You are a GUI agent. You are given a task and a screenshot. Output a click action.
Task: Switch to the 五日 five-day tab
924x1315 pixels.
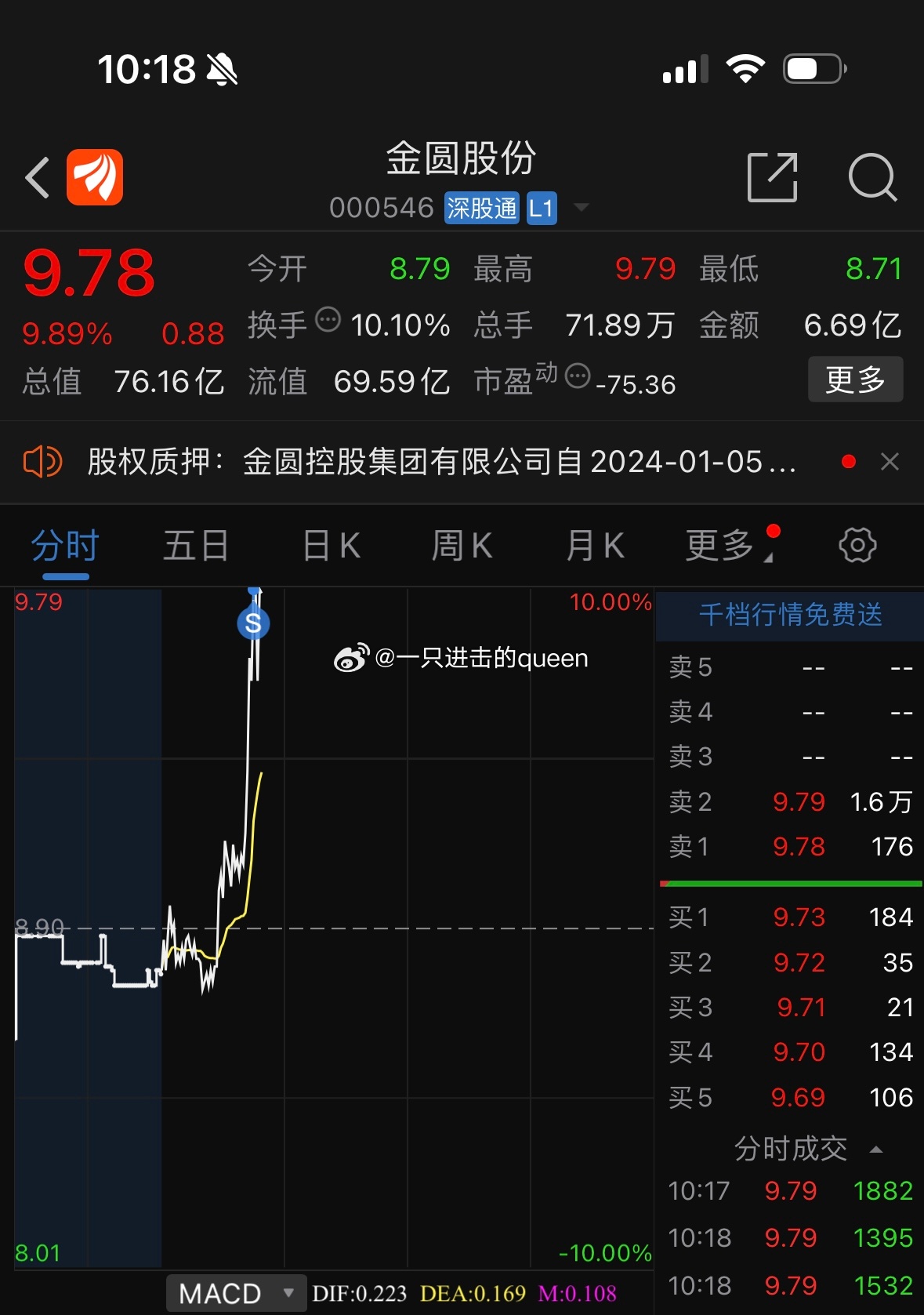[x=195, y=544]
